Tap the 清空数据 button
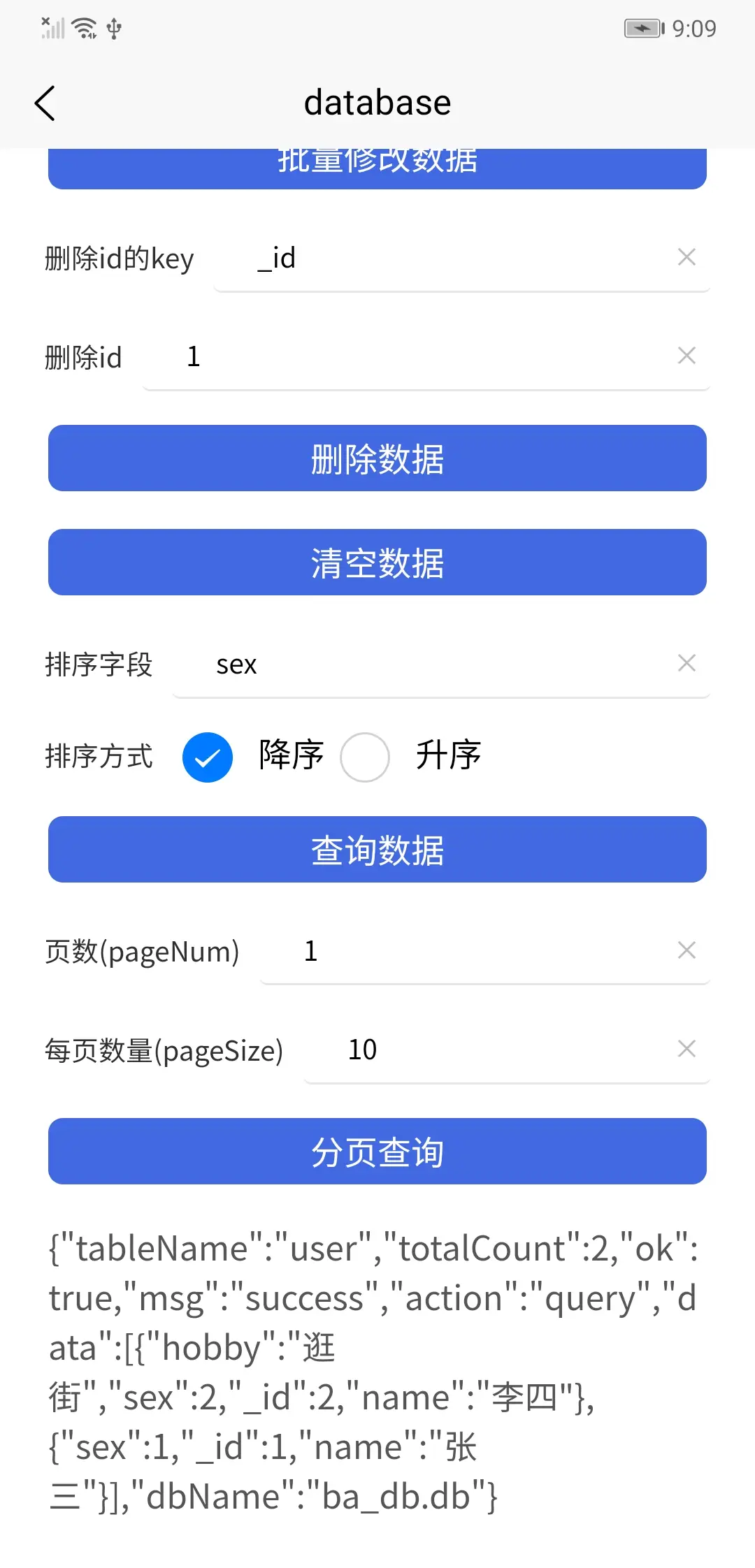 click(x=377, y=562)
